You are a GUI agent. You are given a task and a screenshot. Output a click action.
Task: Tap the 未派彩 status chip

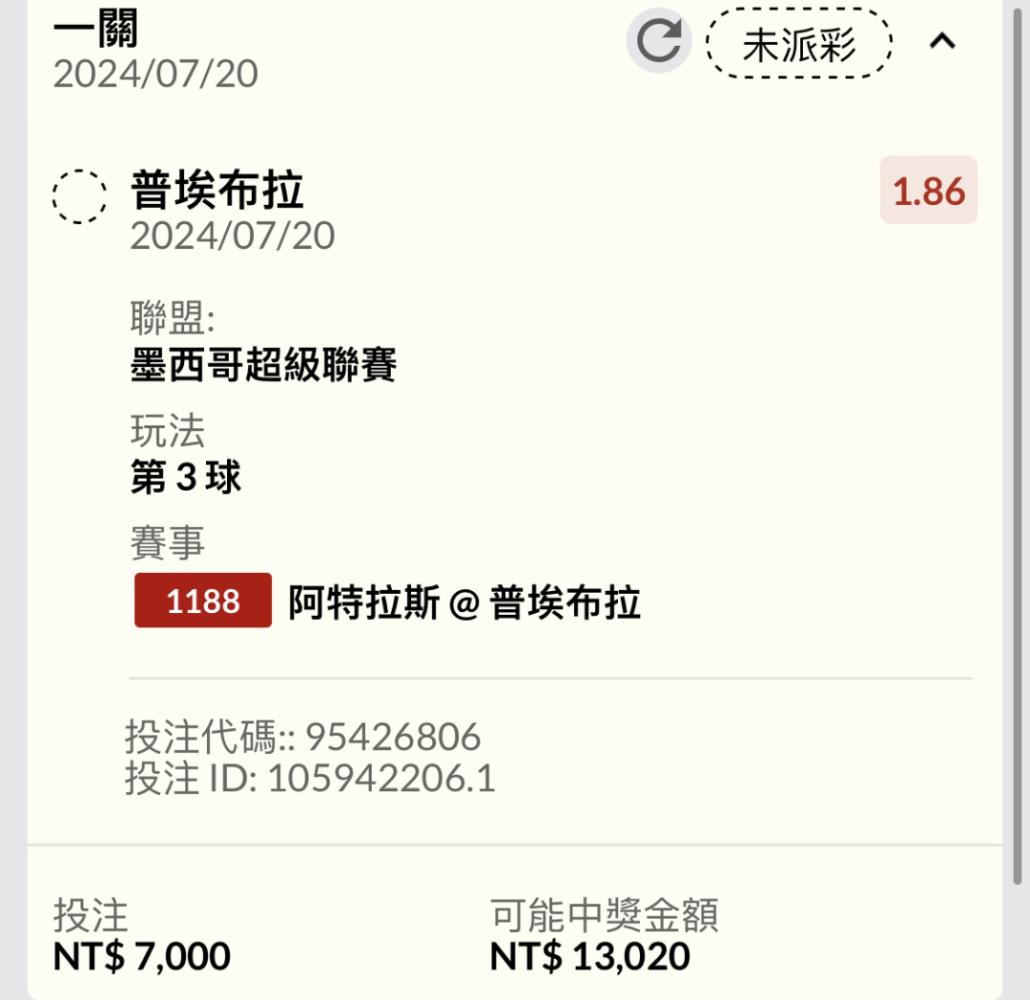799,43
